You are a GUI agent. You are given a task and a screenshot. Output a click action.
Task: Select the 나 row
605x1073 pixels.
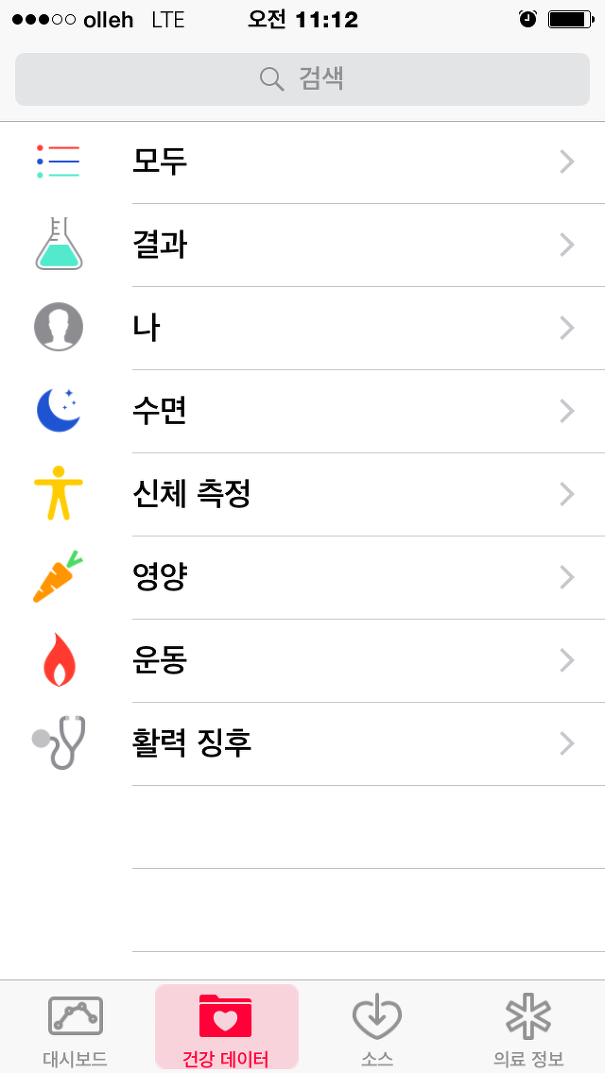tap(302, 328)
